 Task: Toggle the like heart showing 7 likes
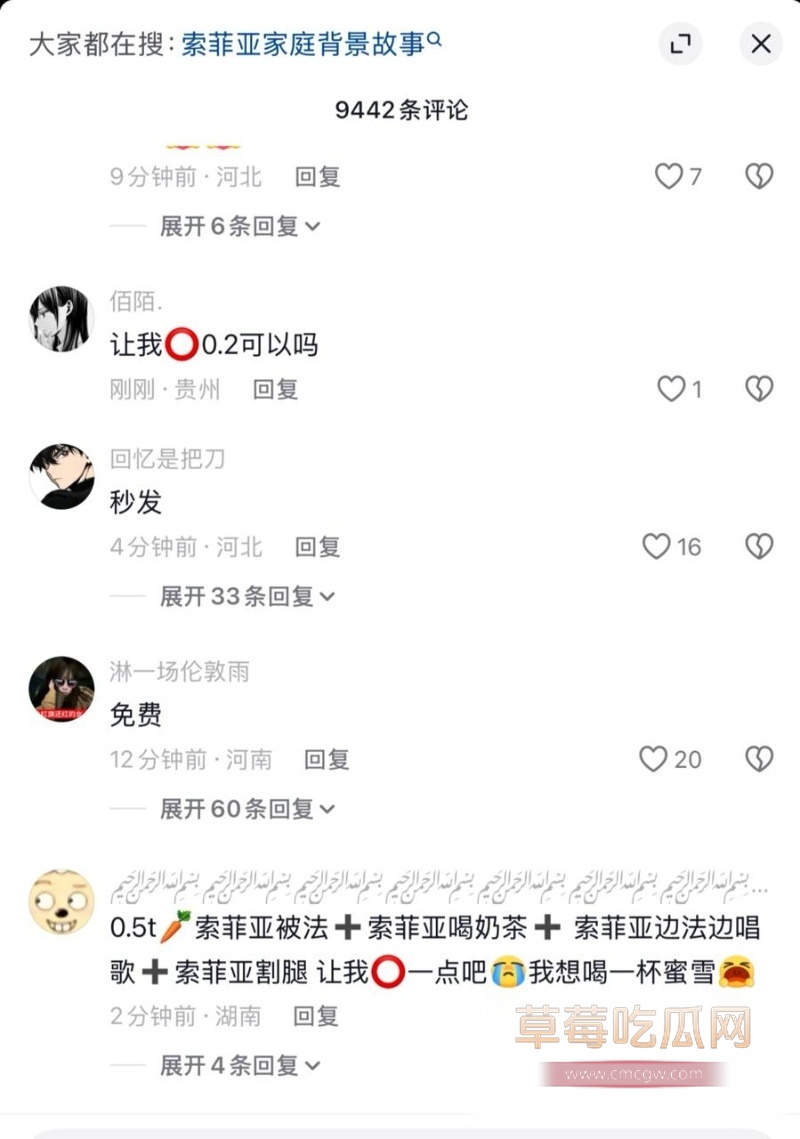coord(670,175)
